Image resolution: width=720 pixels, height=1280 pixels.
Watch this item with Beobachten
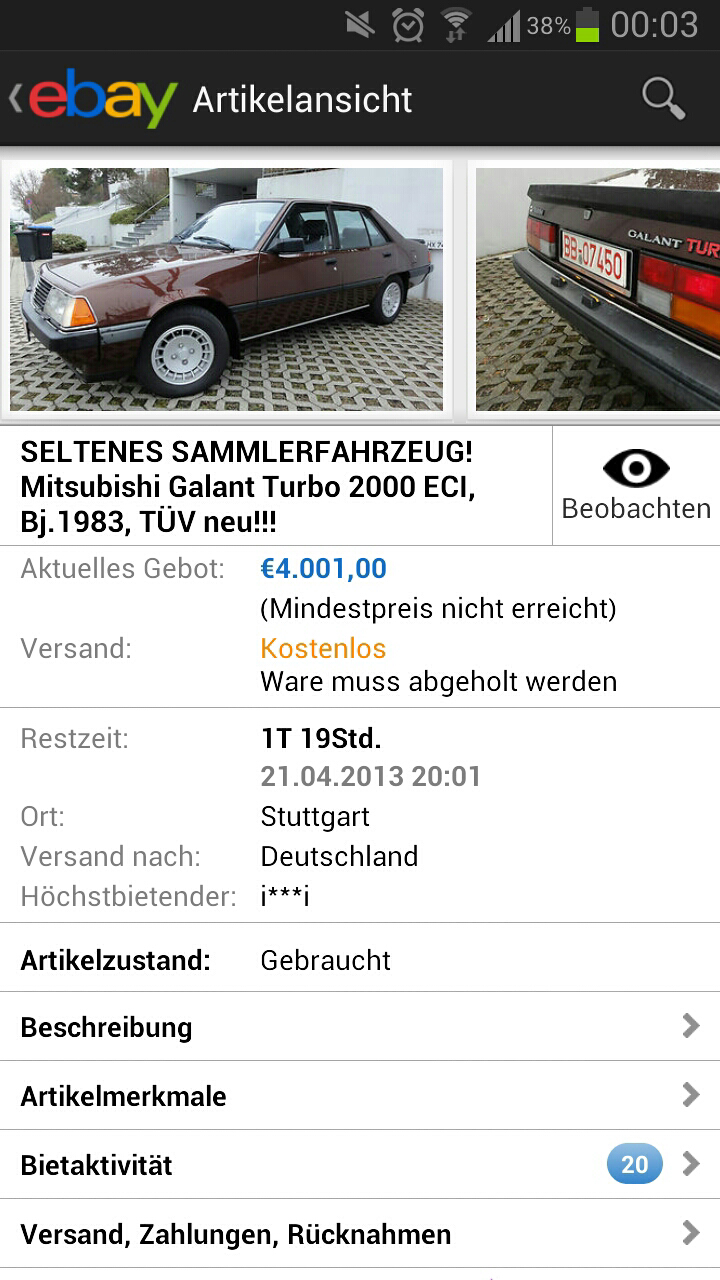pos(636,486)
